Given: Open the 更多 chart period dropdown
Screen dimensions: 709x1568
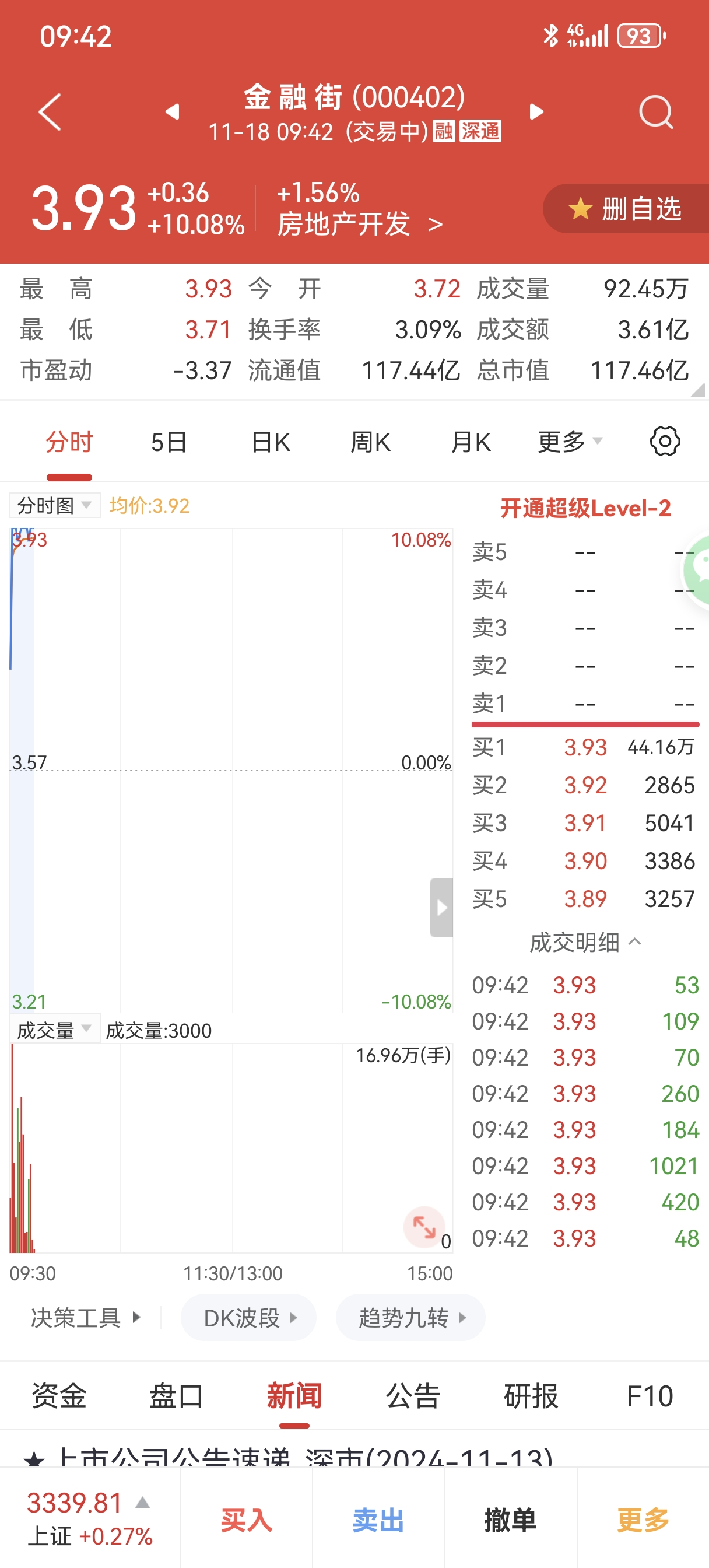Looking at the screenshot, I should tap(570, 442).
